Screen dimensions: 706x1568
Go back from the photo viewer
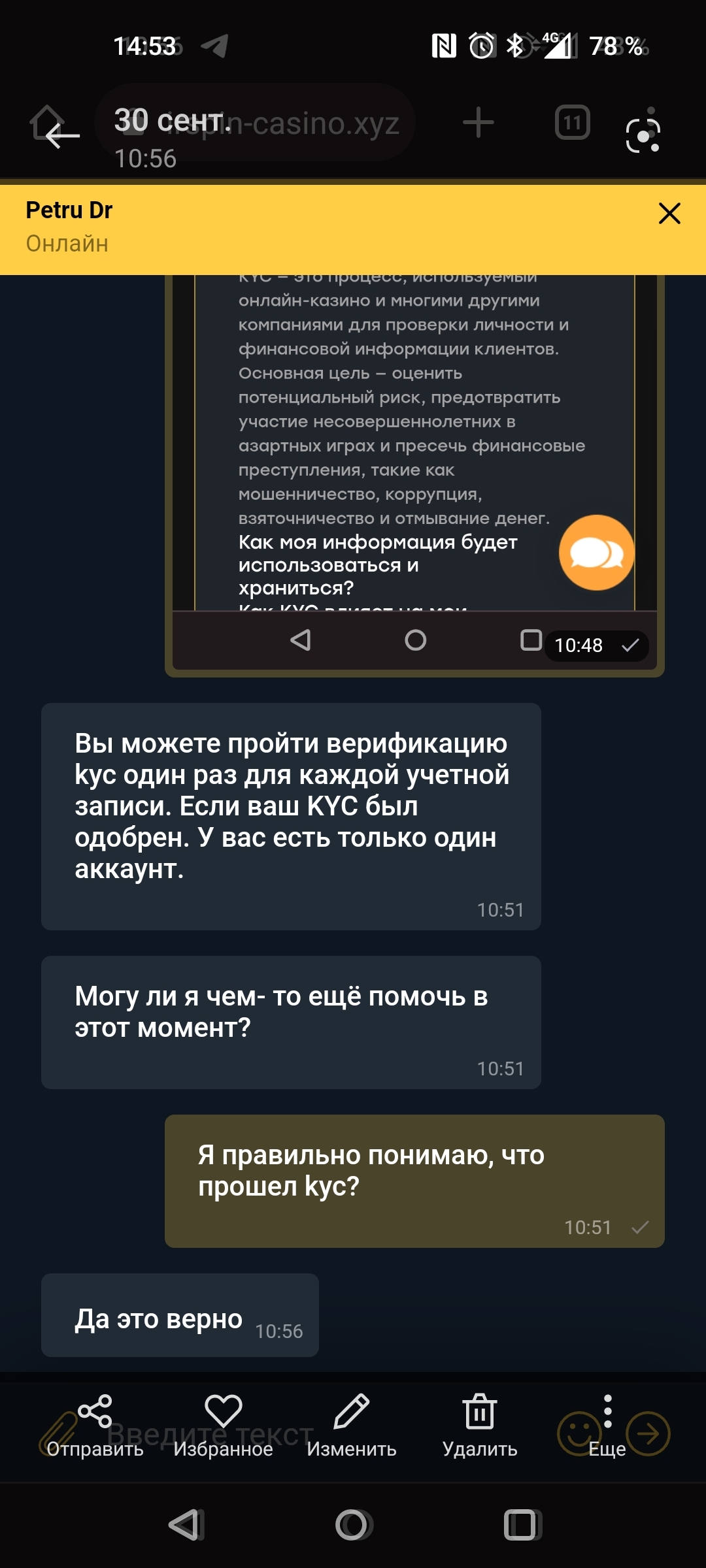coord(63,135)
